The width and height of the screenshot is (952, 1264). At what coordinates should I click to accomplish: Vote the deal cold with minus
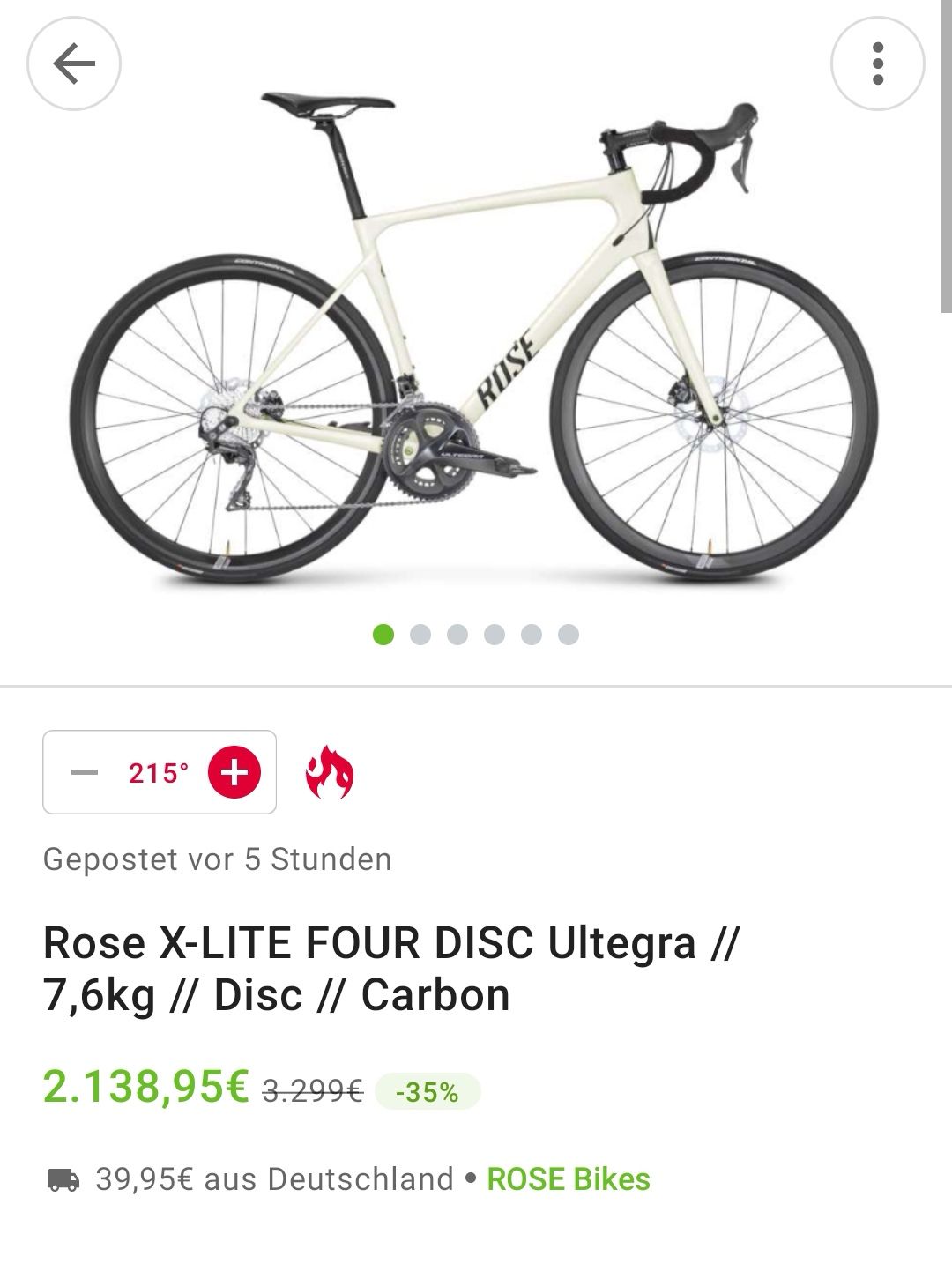(x=85, y=773)
